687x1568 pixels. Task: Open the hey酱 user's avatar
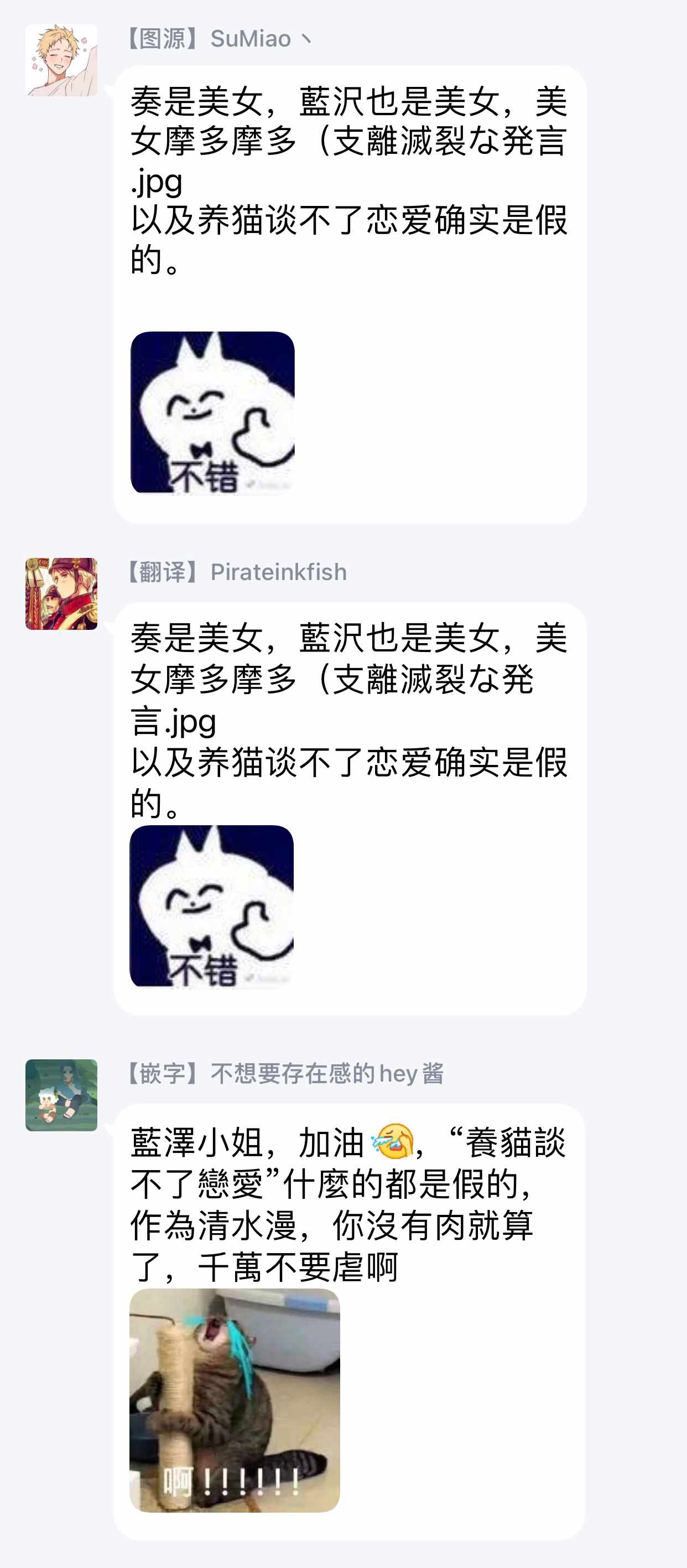pos(61,1095)
